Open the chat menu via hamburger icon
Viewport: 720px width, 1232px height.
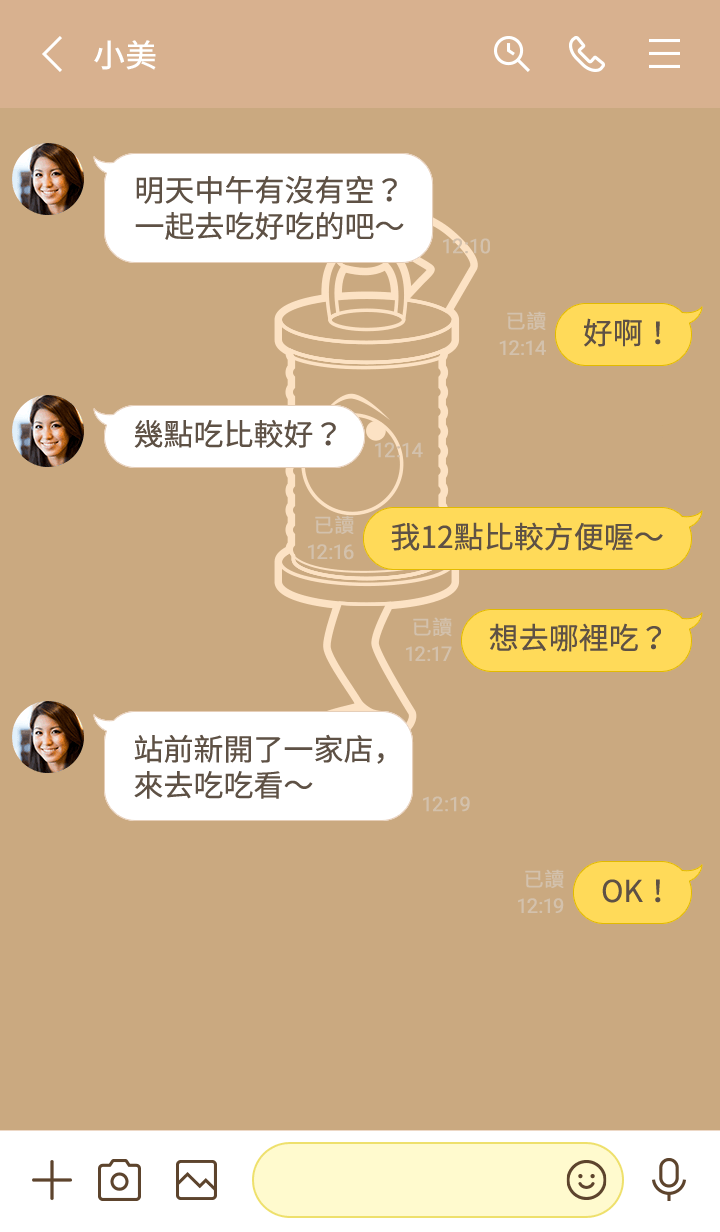664,55
